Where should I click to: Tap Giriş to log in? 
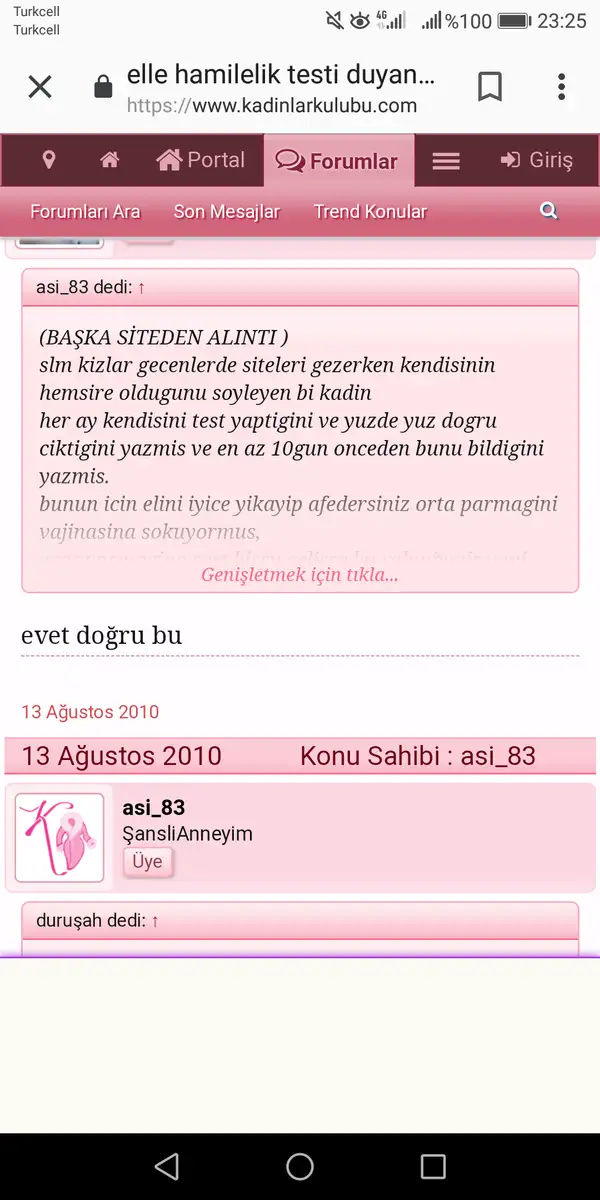[x=537, y=160]
